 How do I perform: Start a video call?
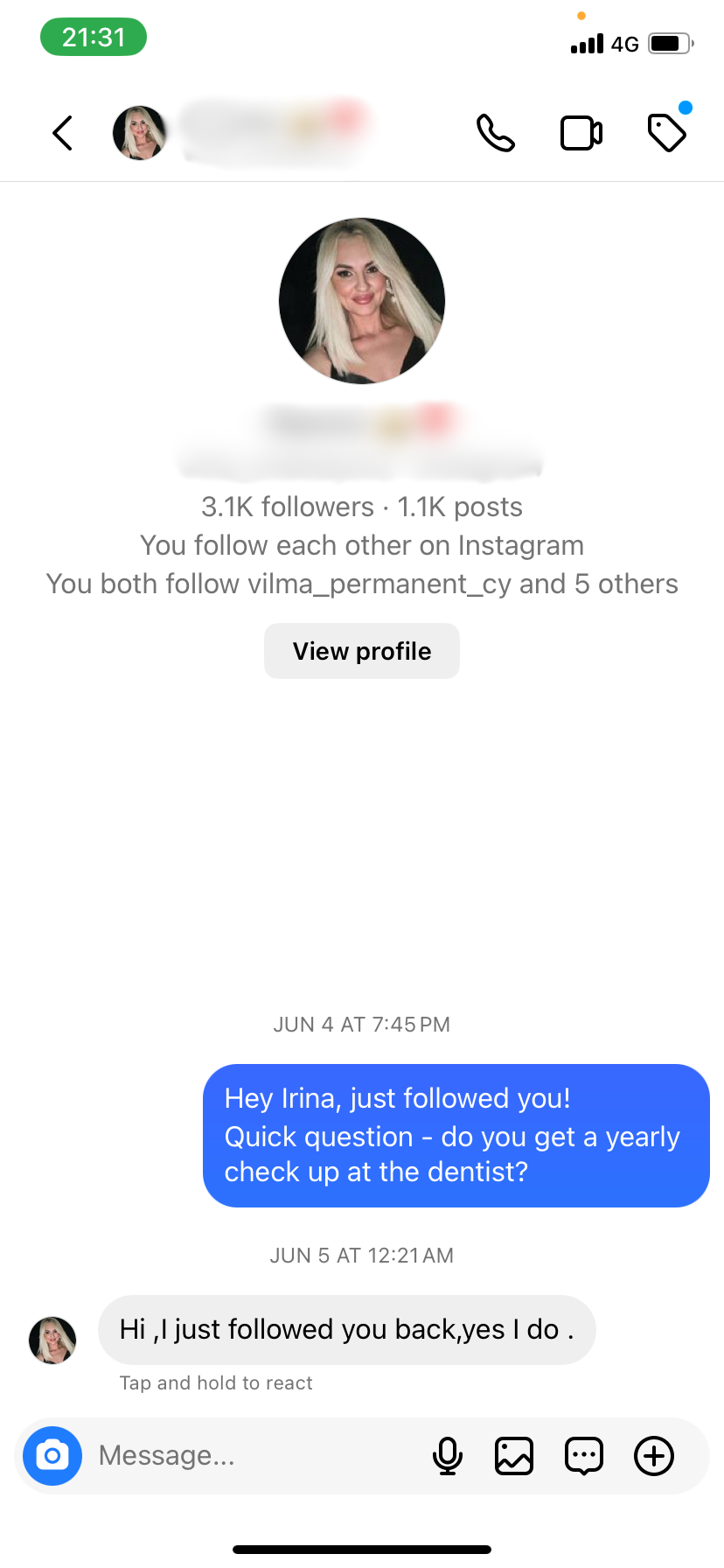coord(581,133)
